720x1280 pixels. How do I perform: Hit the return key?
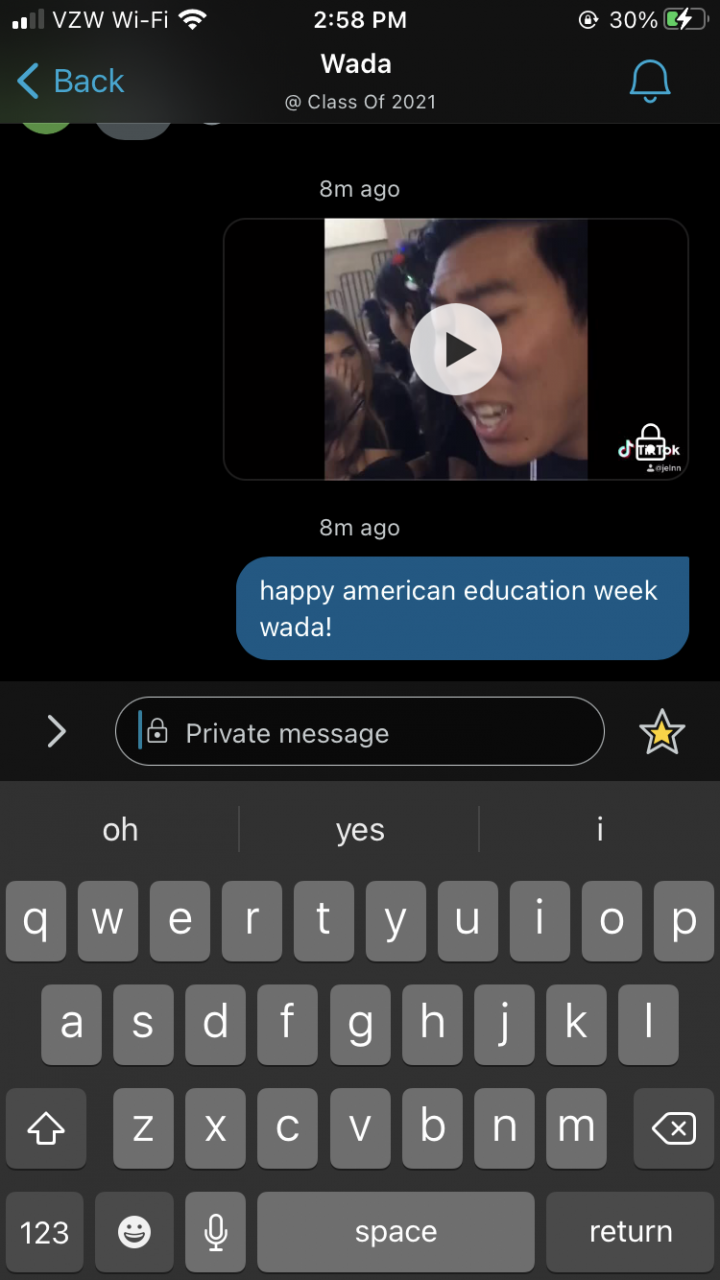click(x=630, y=1232)
